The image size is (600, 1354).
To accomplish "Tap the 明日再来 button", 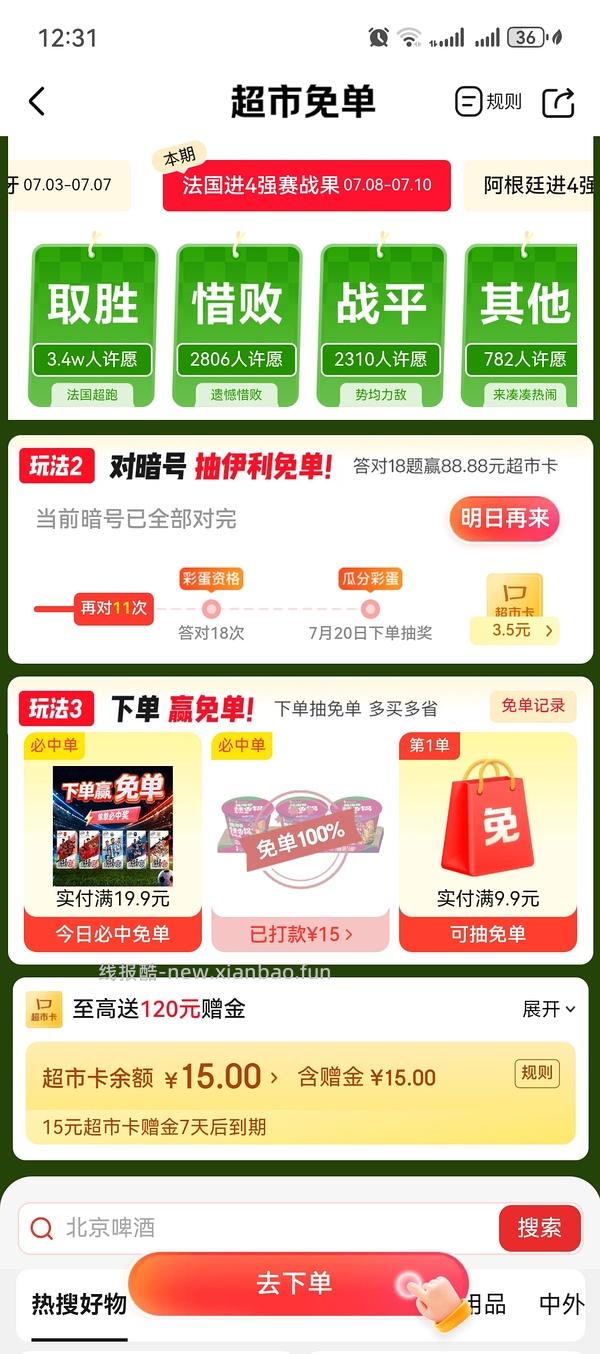I will 504,519.
